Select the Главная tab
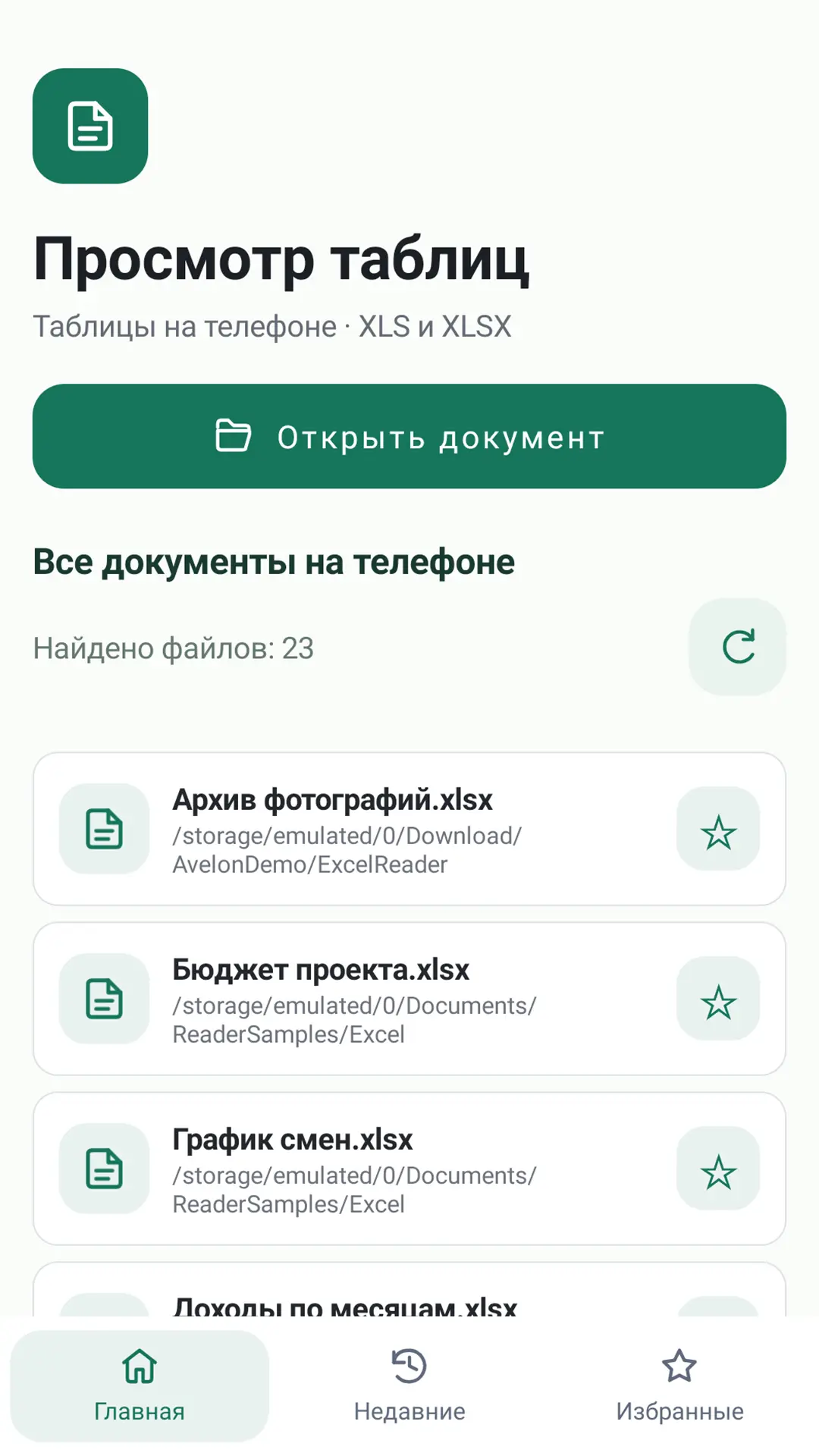 (x=140, y=1386)
